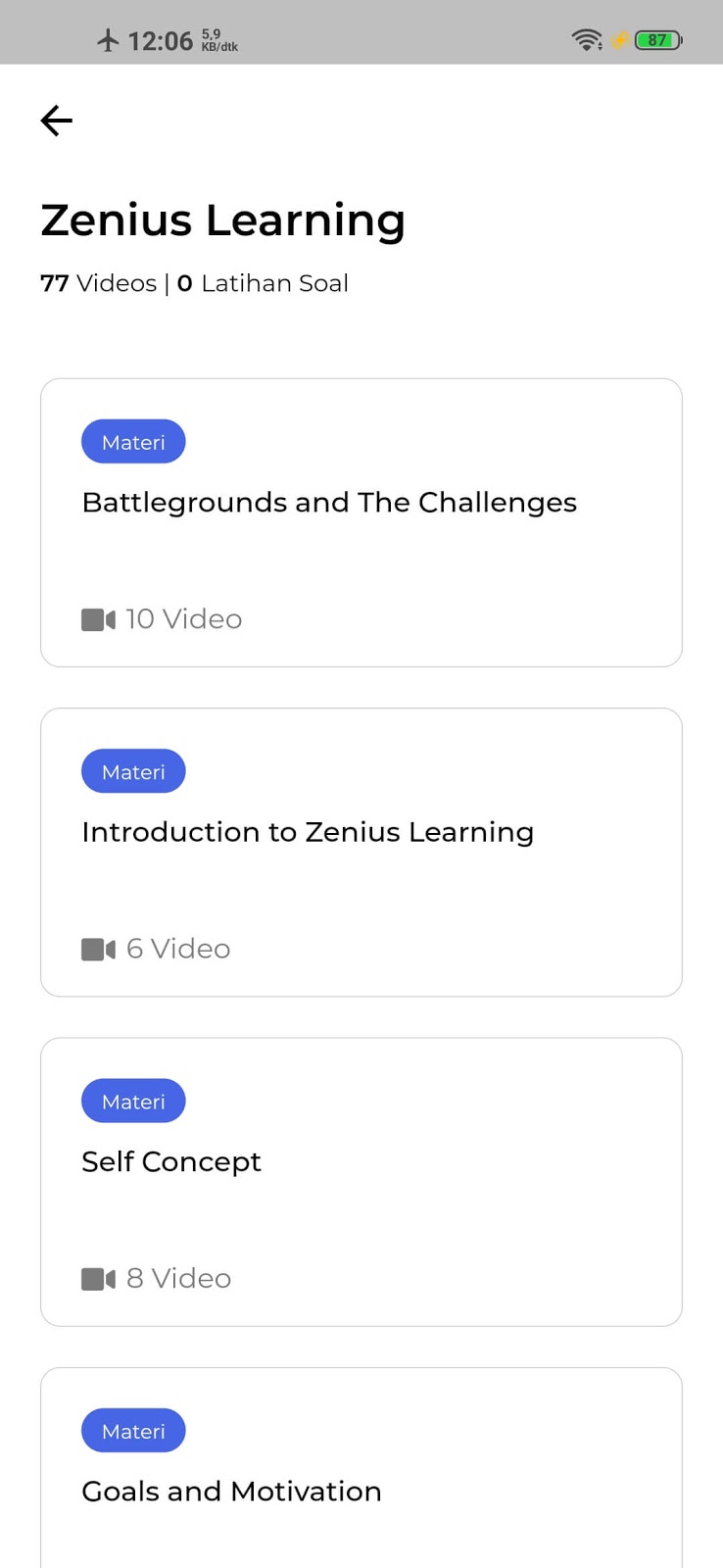Go back using the top arrow

[x=57, y=121]
